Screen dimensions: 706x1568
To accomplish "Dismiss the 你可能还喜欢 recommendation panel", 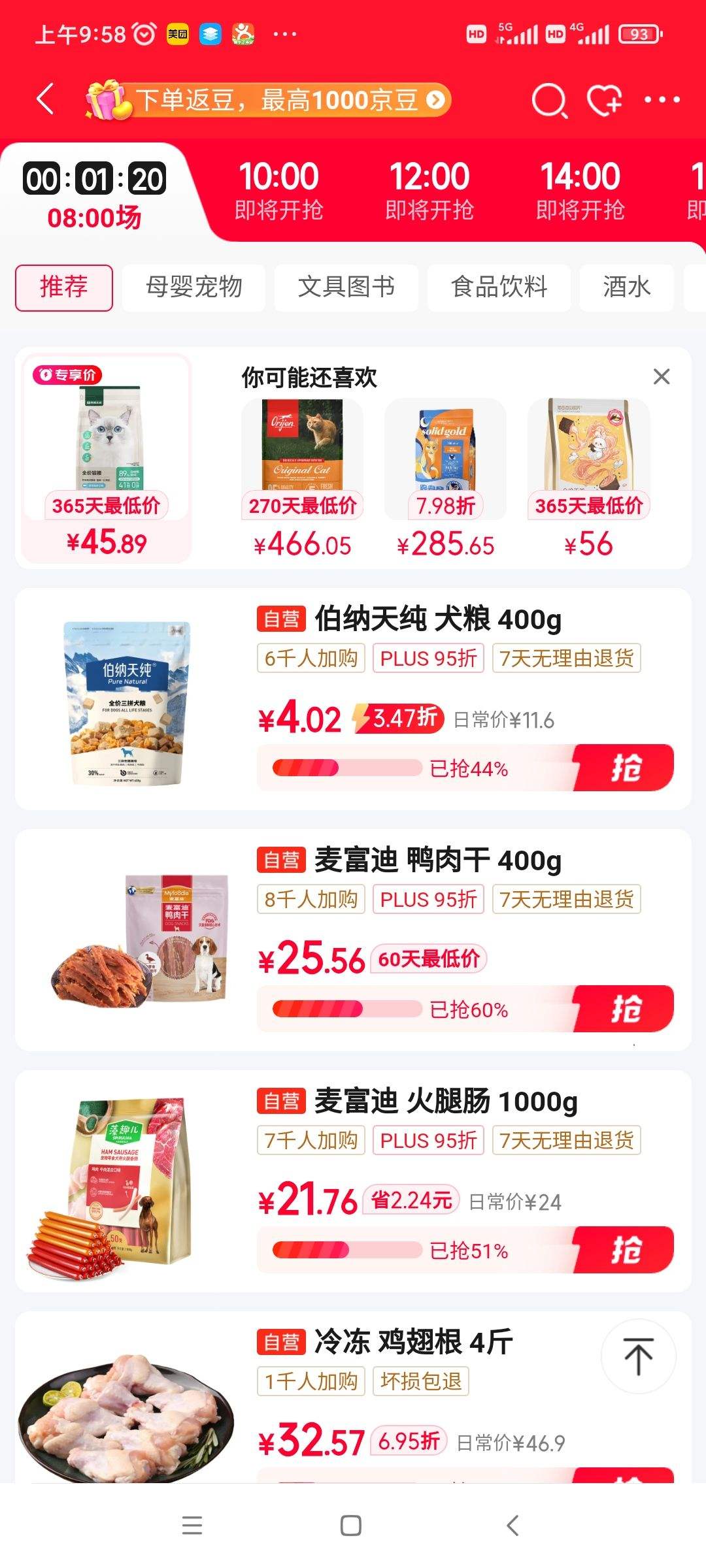I will coord(662,376).
